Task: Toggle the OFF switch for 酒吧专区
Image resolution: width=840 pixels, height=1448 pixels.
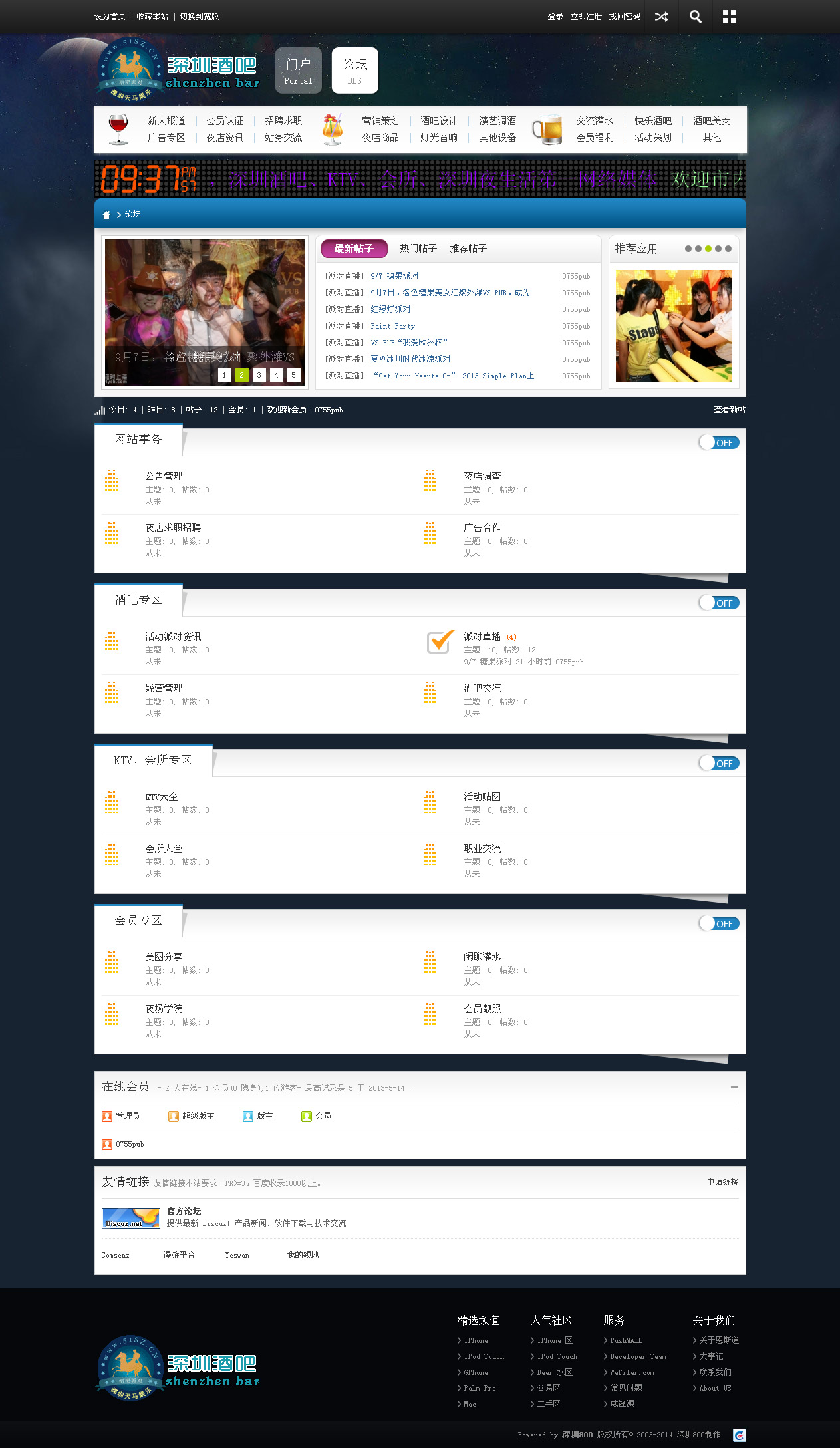Action: click(x=719, y=603)
